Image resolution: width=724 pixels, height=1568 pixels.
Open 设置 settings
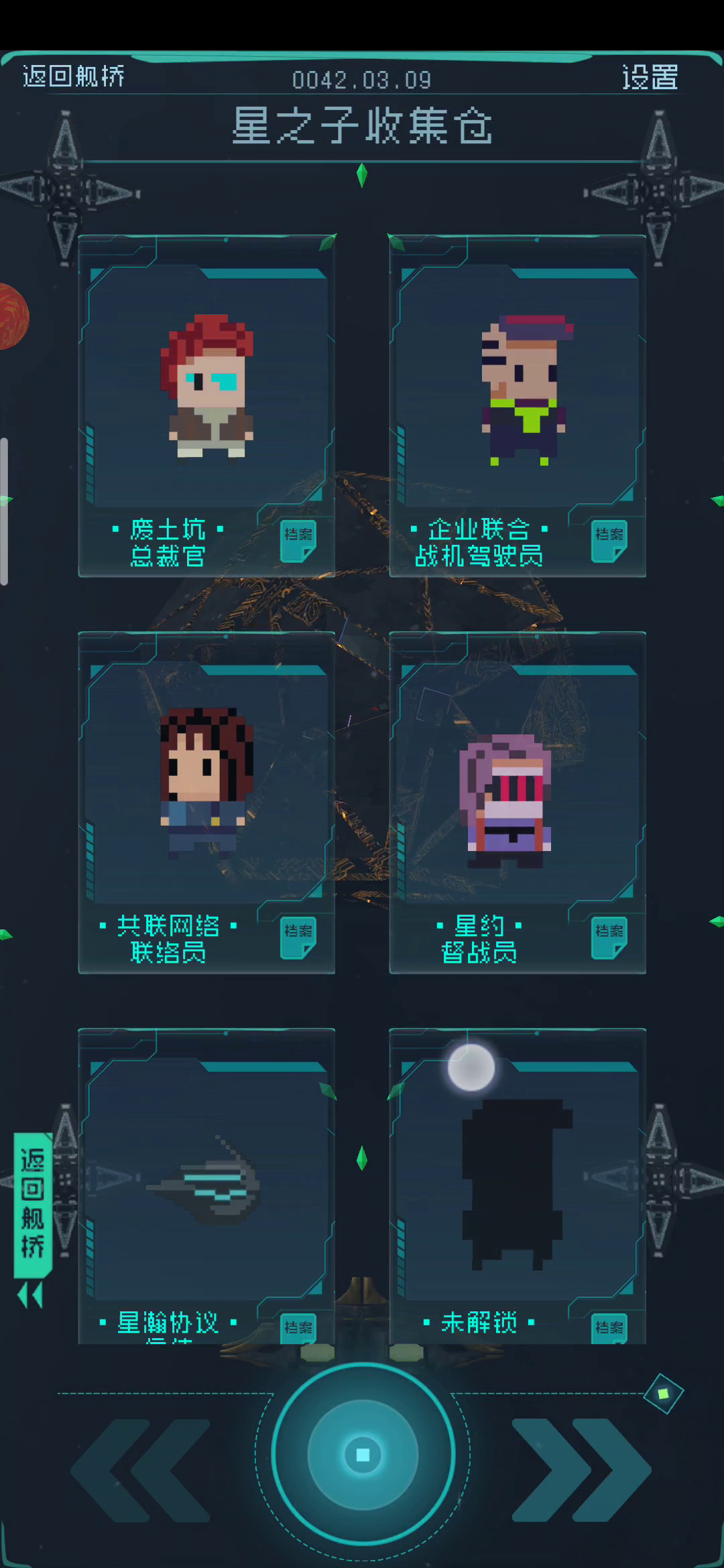650,77
